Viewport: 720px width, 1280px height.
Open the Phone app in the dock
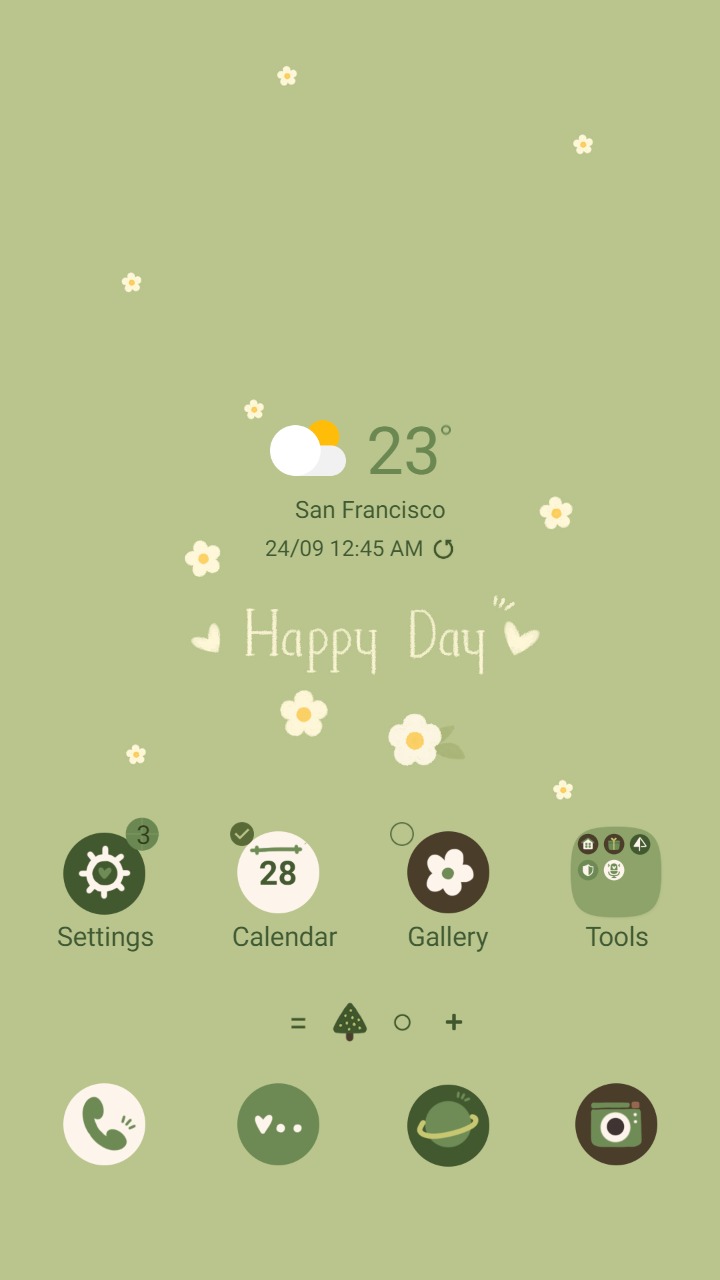[x=105, y=1124]
